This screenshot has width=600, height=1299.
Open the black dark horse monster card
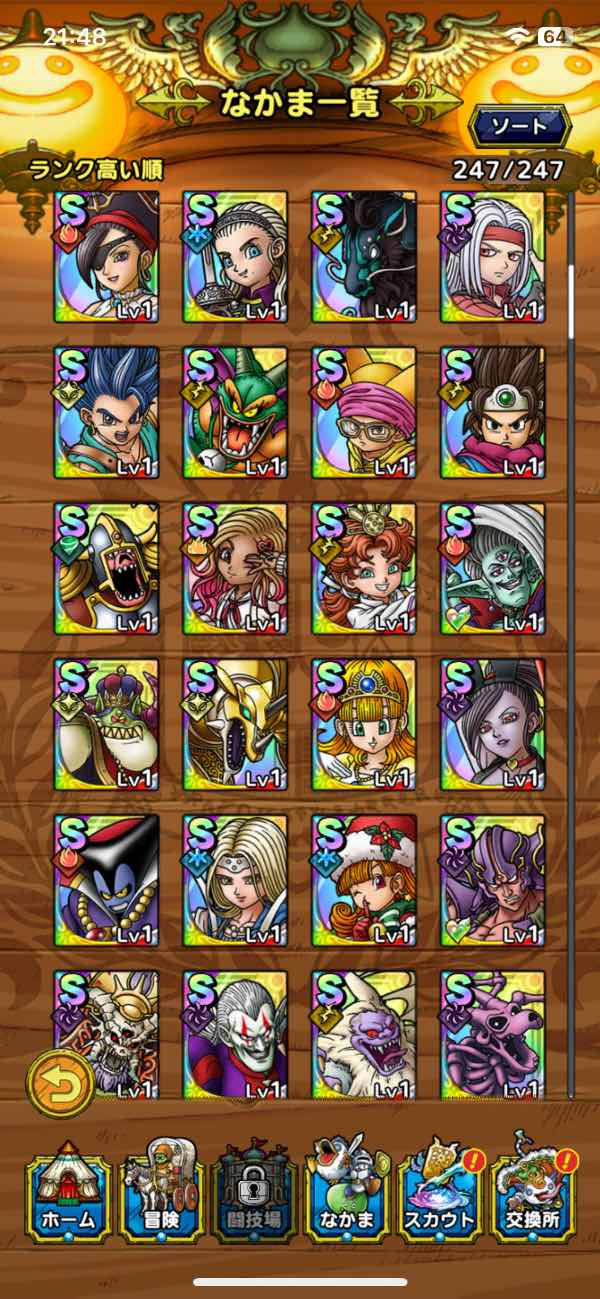click(x=364, y=256)
